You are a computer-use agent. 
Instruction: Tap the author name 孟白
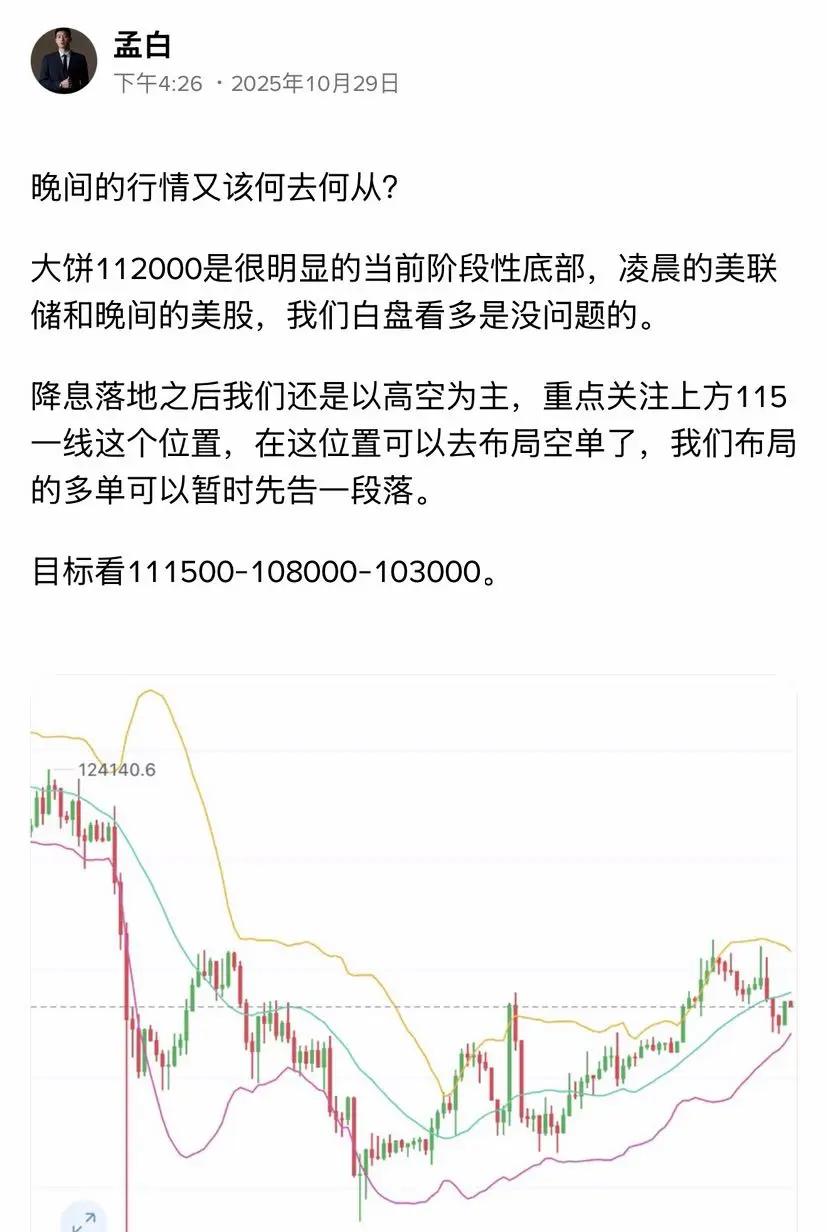point(144,44)
